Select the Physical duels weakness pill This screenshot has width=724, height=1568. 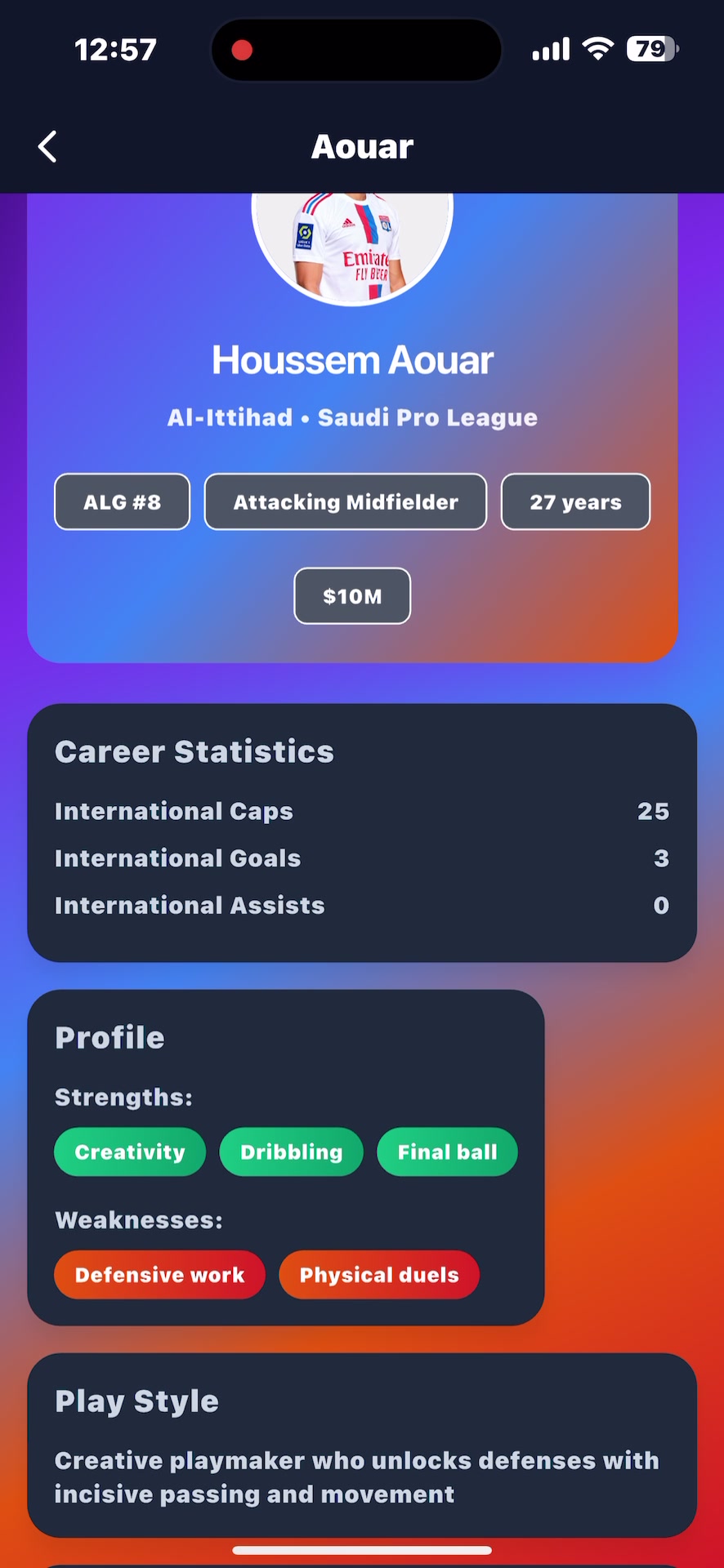point(379,1275)
